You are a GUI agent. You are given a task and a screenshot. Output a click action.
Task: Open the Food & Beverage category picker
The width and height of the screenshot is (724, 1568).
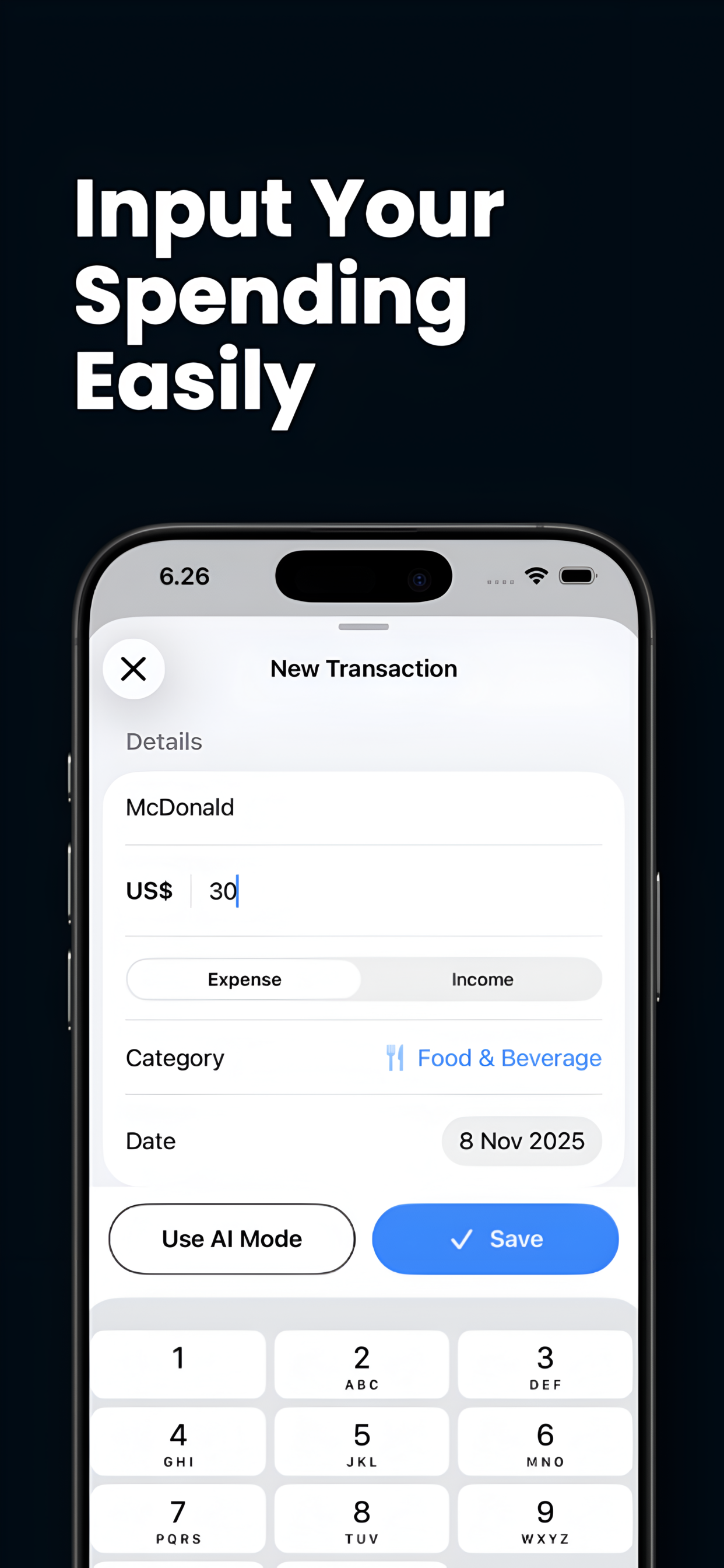(509, 1058)
